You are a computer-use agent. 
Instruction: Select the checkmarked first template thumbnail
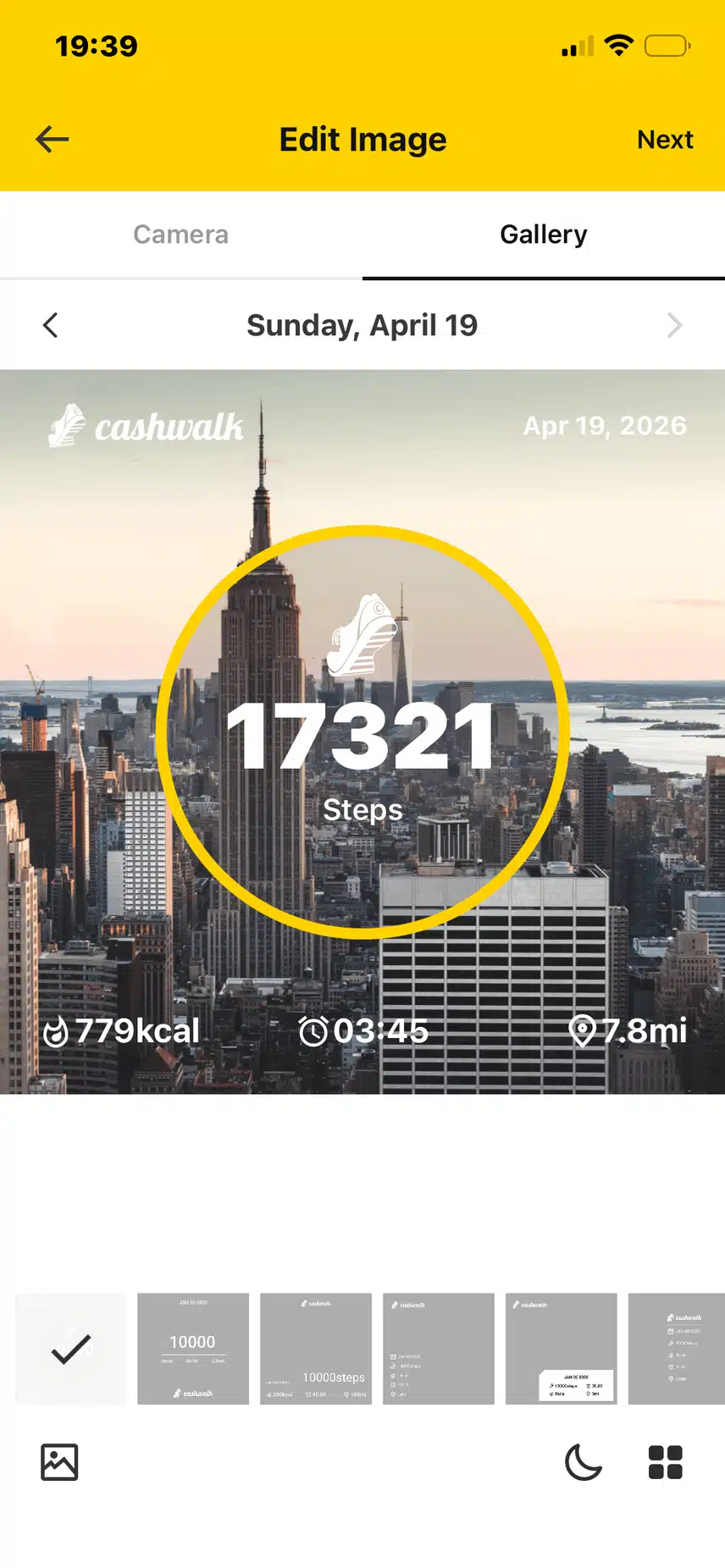pos(71,1349)
